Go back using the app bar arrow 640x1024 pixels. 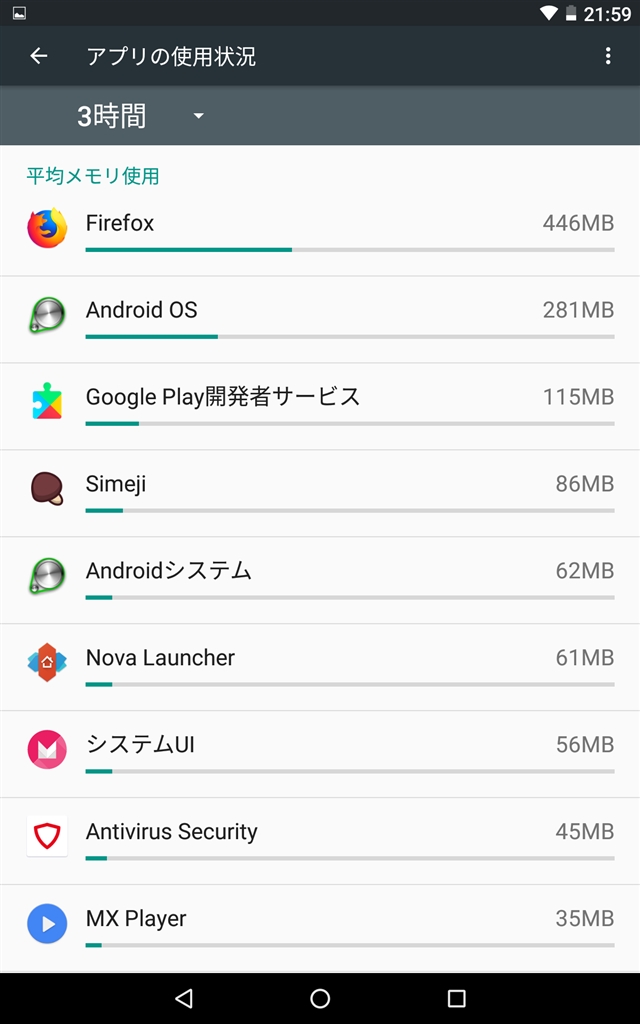[39, 56]
